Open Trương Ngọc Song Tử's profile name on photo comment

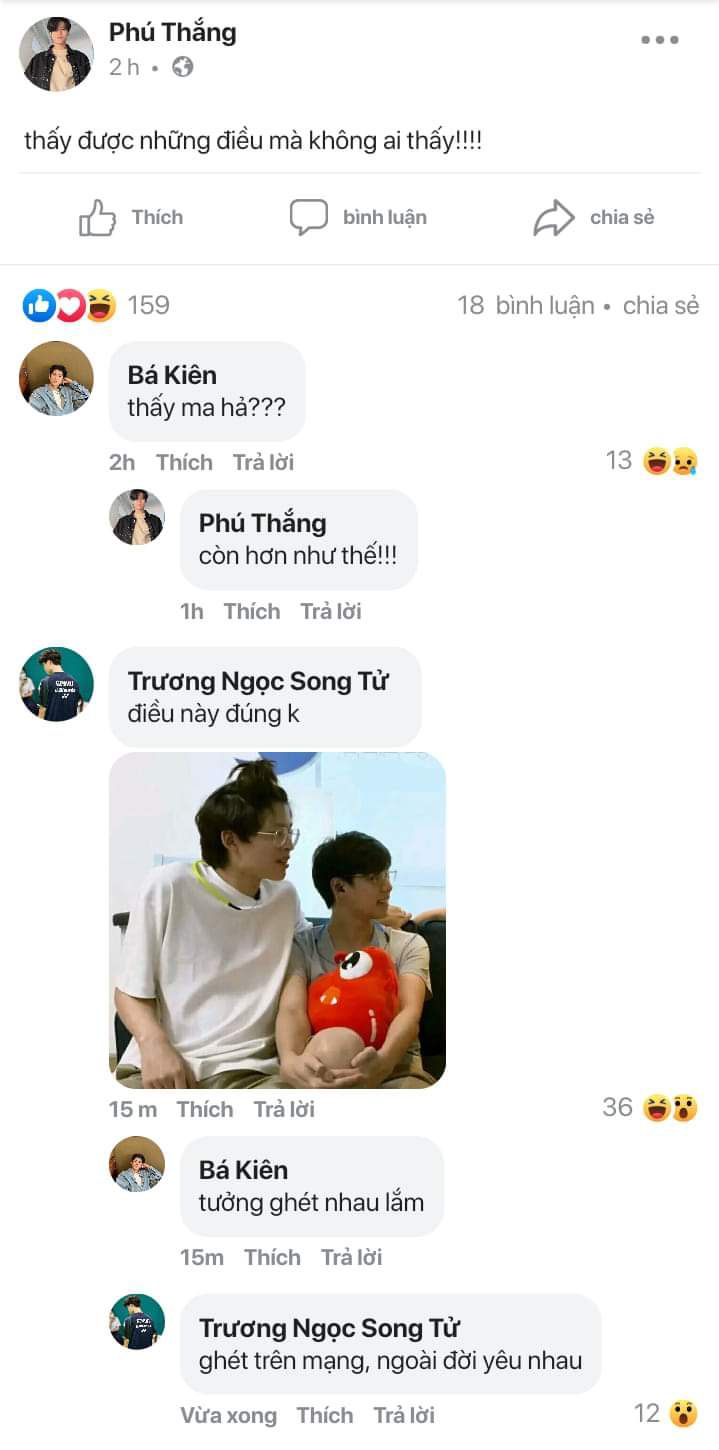257,681
